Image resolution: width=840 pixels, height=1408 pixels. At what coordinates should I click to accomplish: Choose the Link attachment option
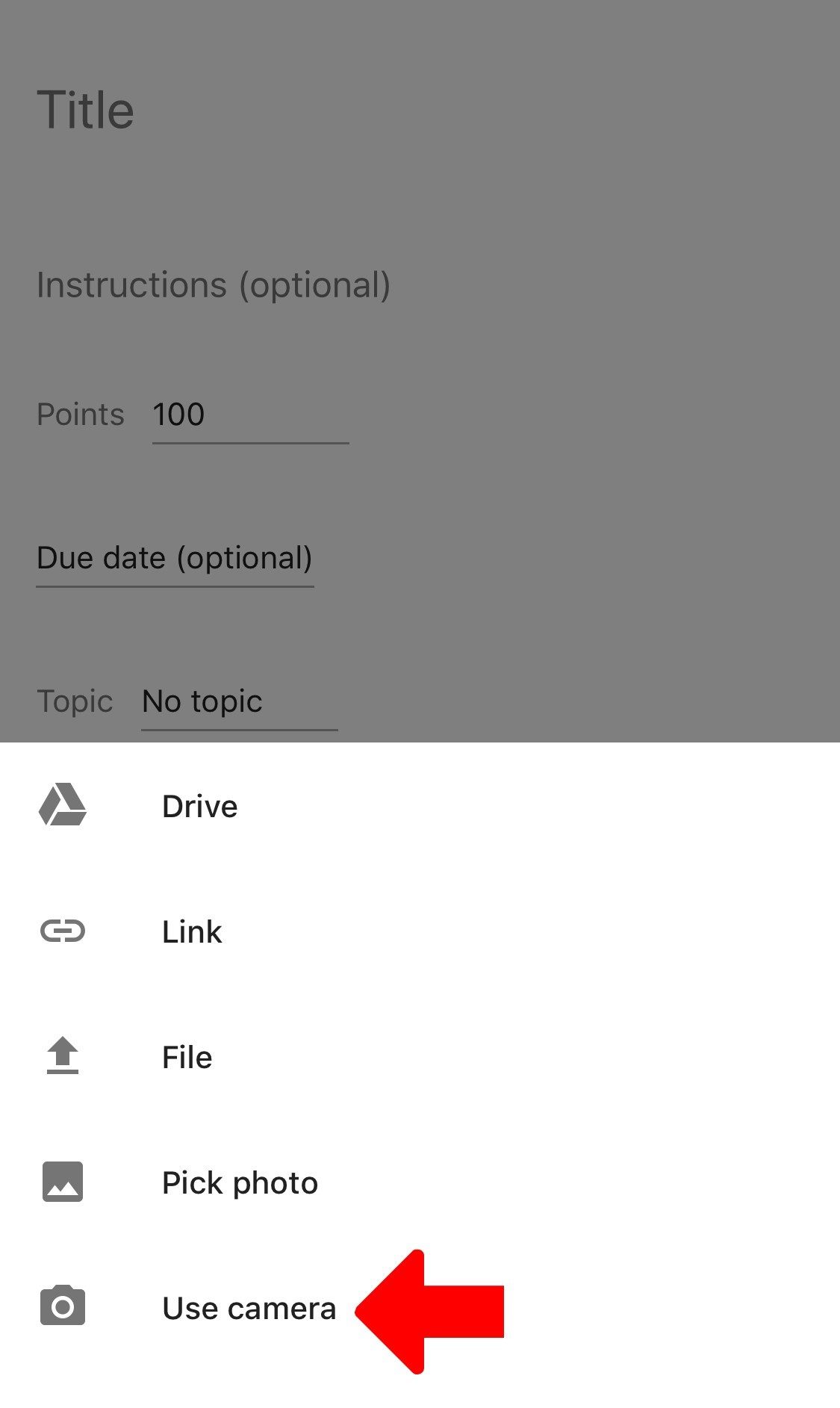420,931
